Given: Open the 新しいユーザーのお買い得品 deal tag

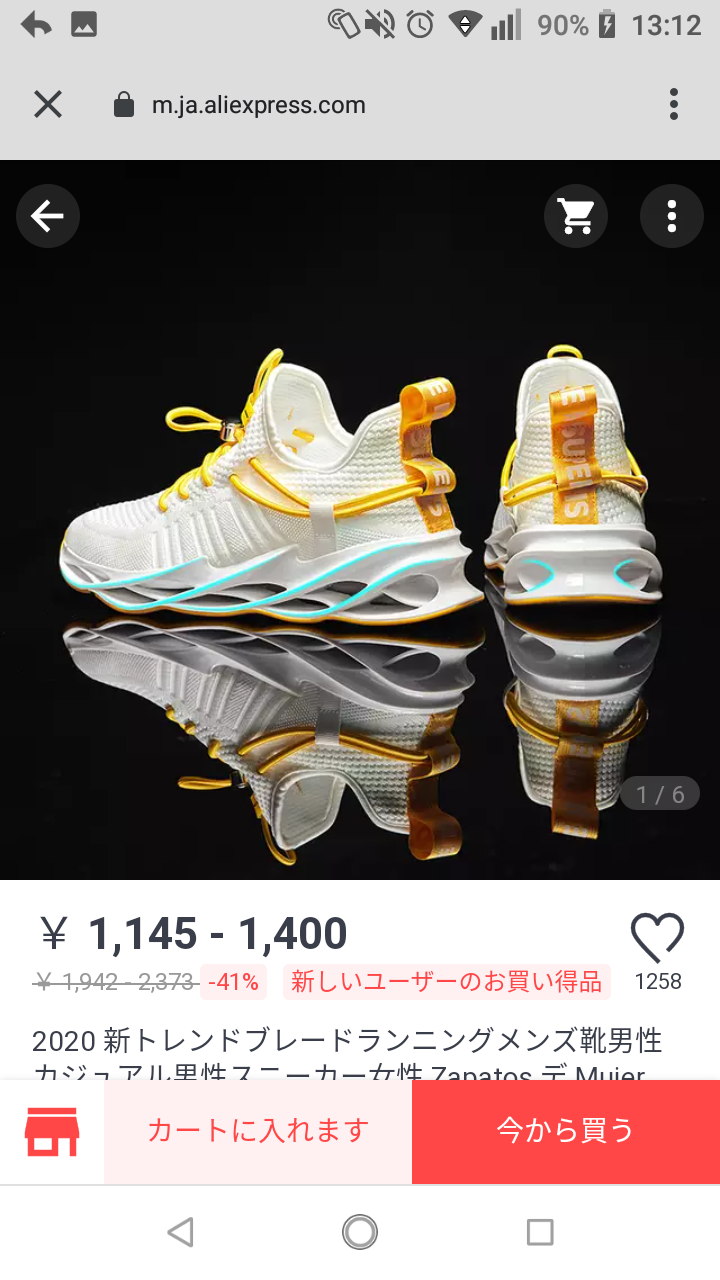Looking at the screenshot, I should point(446,981).
